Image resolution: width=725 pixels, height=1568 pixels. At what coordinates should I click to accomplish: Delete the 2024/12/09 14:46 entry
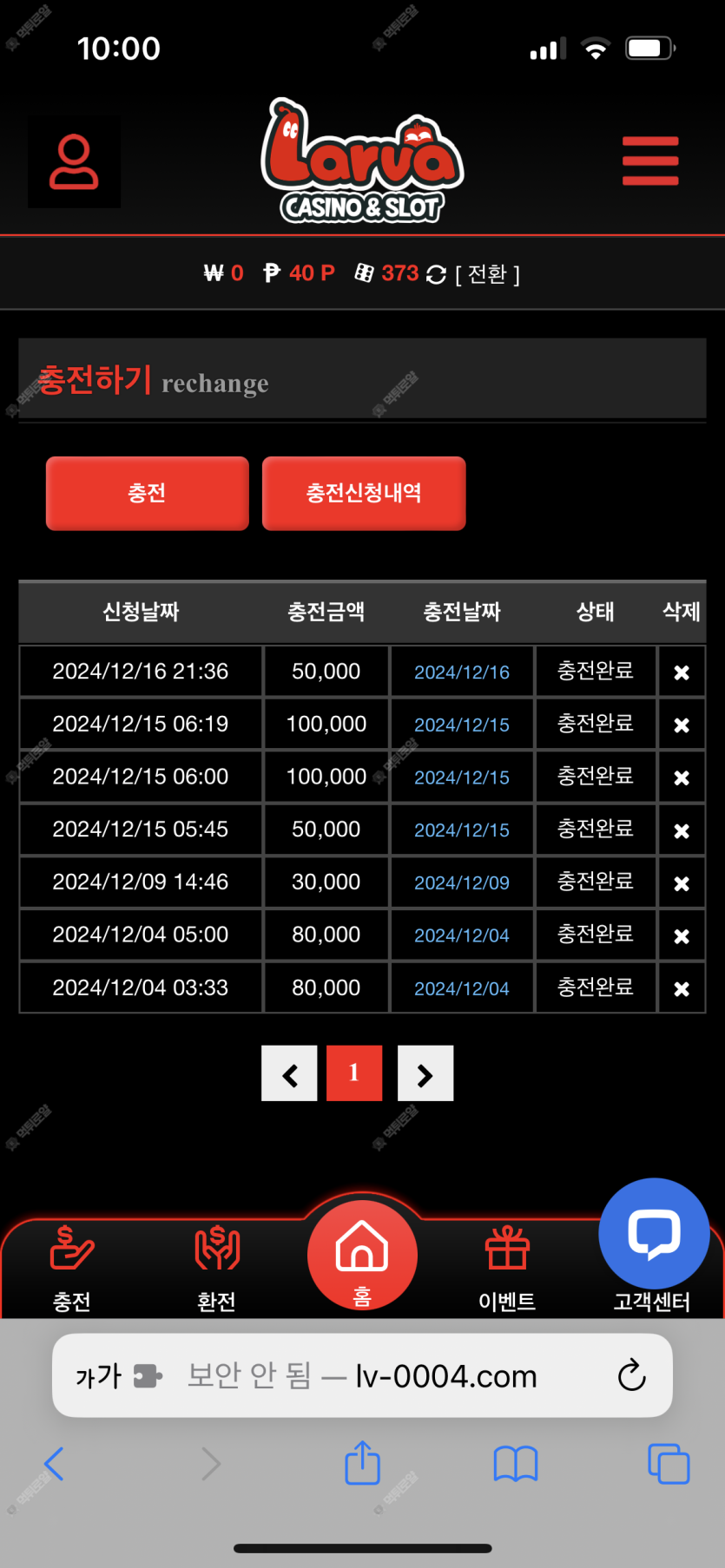pyautogui.click(x=682, y=883)
